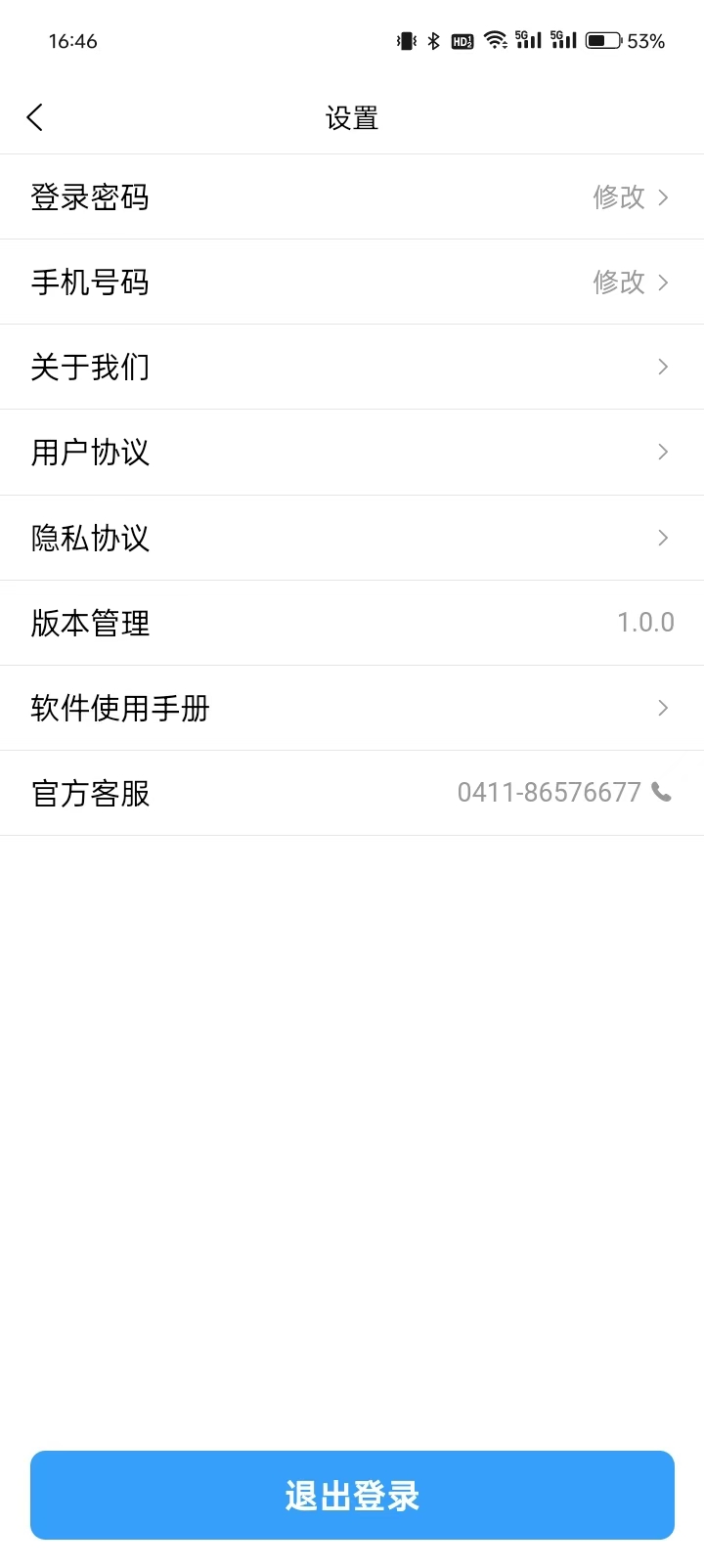Open 软件使用手册
704x1568 pixels.
(x=352, y=708)
